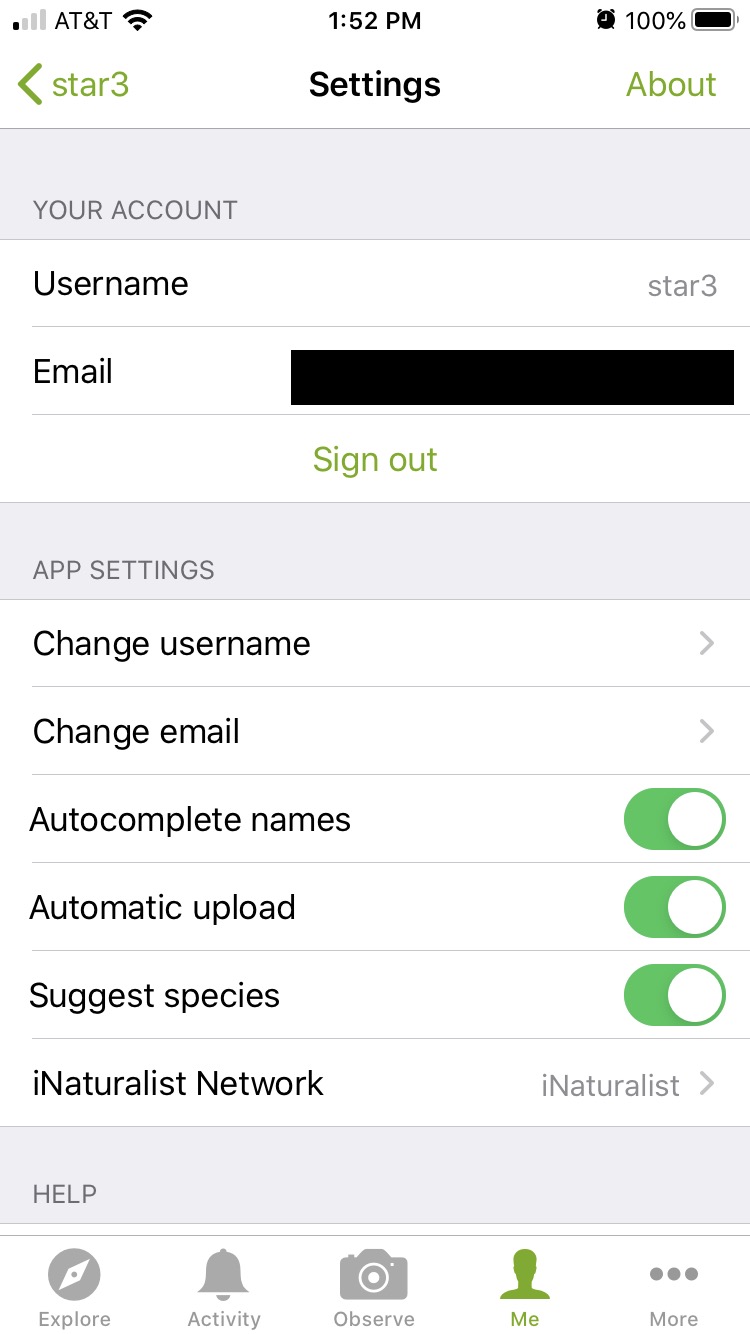Image resolution: width=750 pixels, height=1334 pixels.
Task: Switch to the Explore tab
Action: coord(75,1287)
